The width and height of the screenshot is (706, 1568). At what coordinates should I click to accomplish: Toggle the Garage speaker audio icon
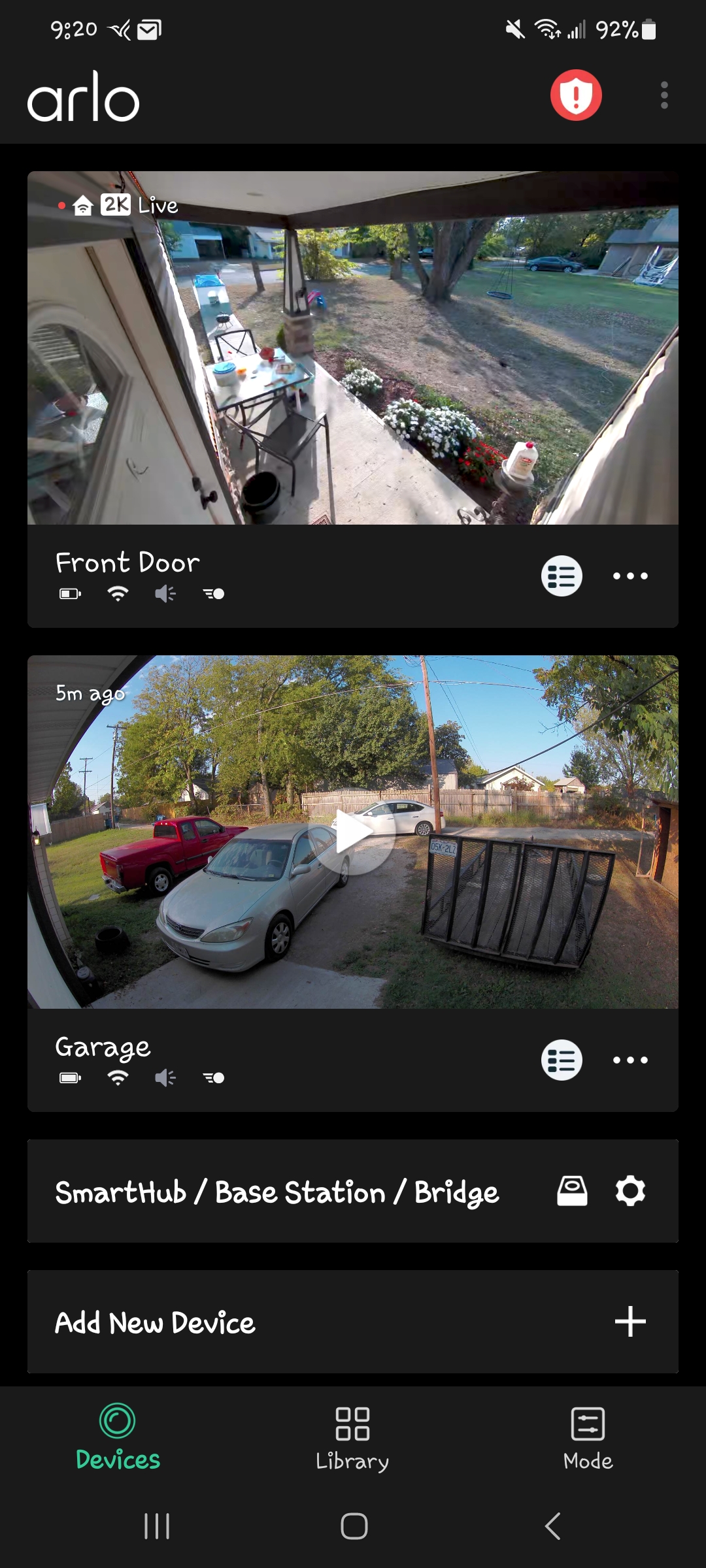point(165,1078)
